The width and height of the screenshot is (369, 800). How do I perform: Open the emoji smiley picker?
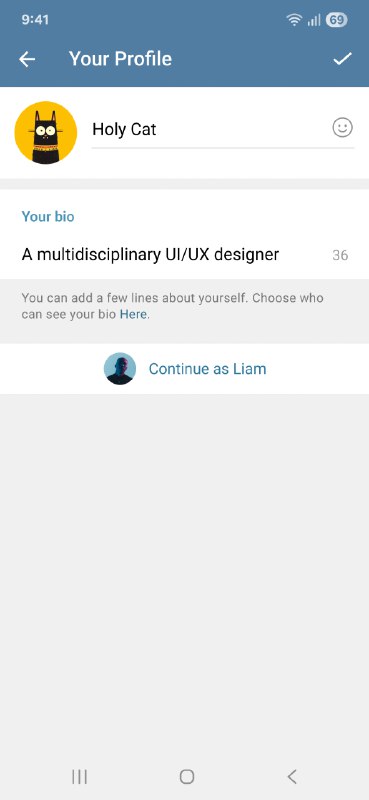342,128
